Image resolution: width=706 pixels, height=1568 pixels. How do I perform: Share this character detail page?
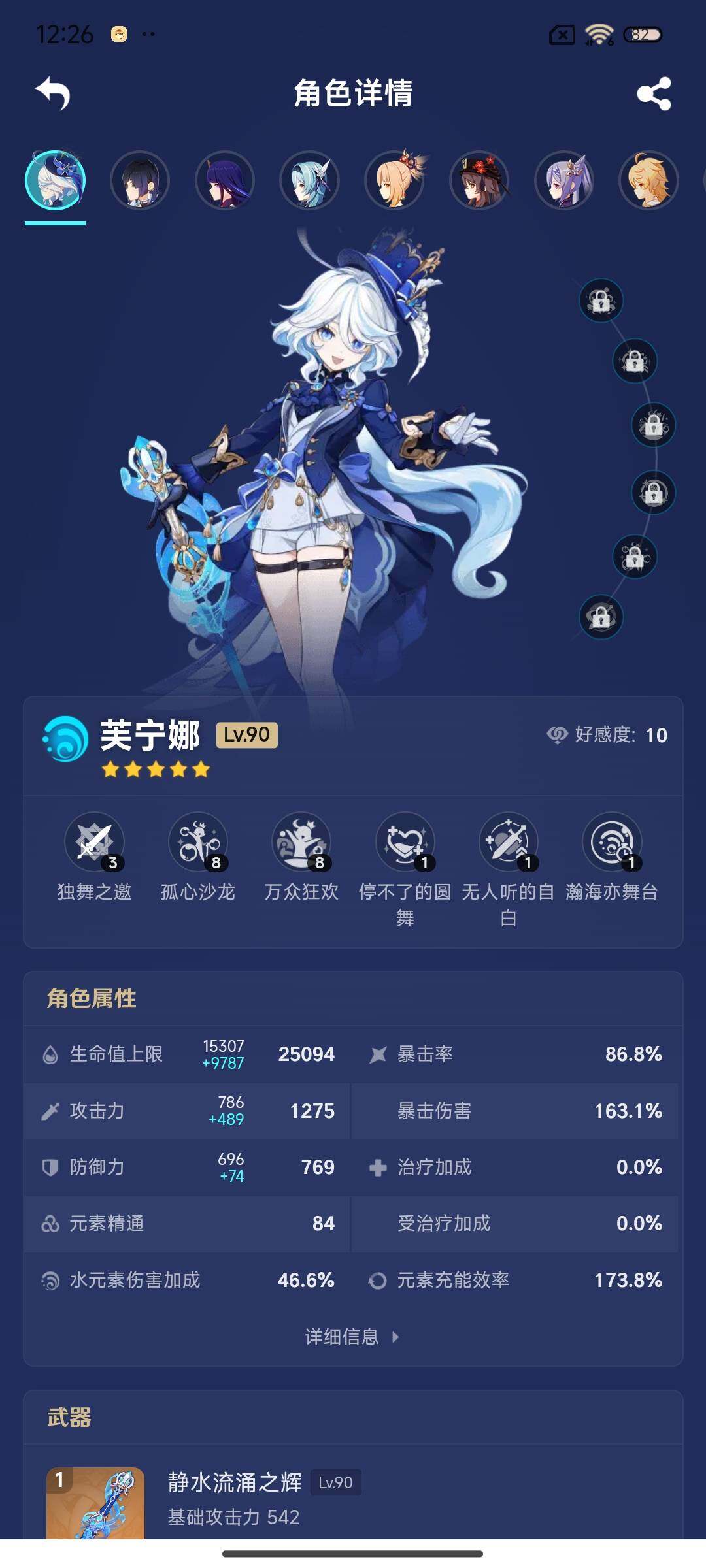[654, 93]
